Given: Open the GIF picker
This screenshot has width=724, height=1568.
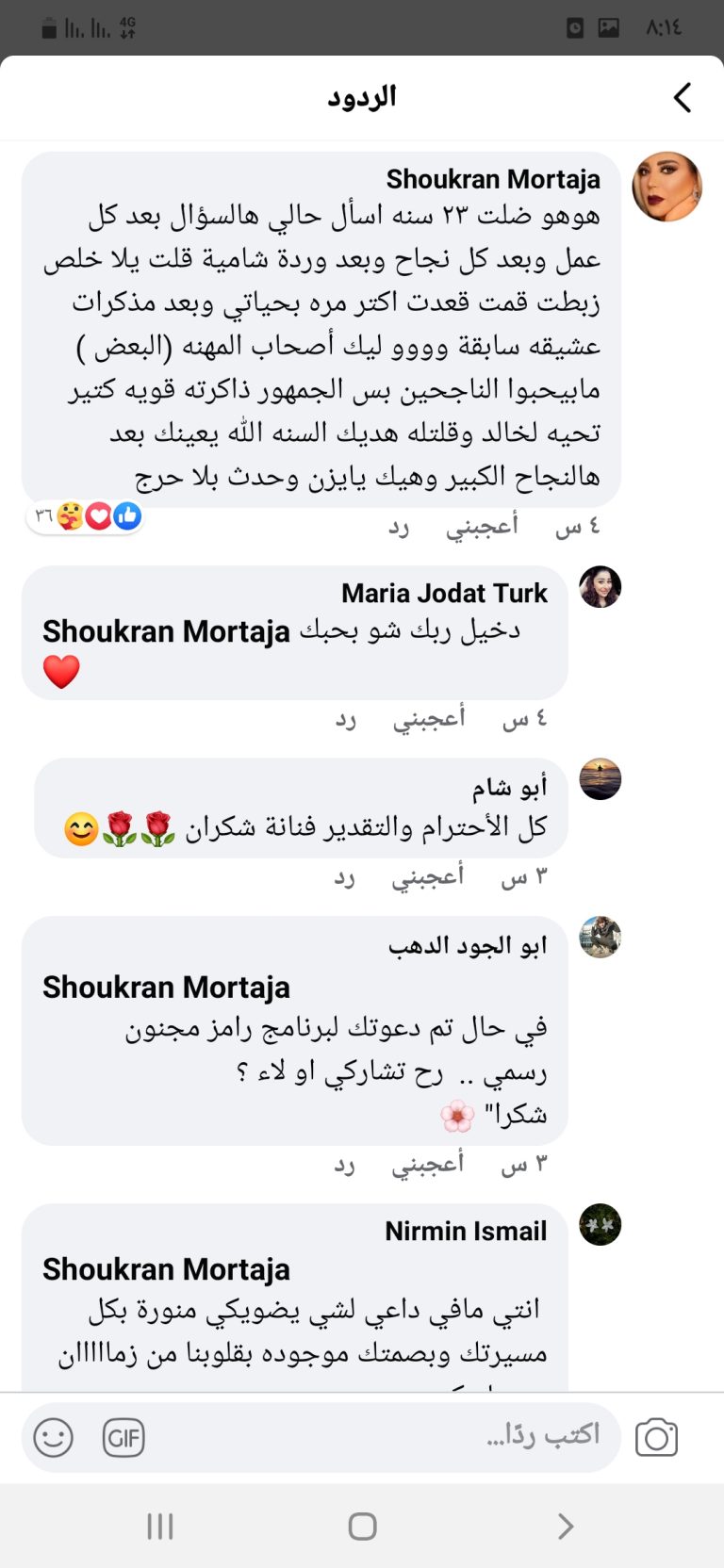Looking at the screenshot, I should pos(123,1438).
